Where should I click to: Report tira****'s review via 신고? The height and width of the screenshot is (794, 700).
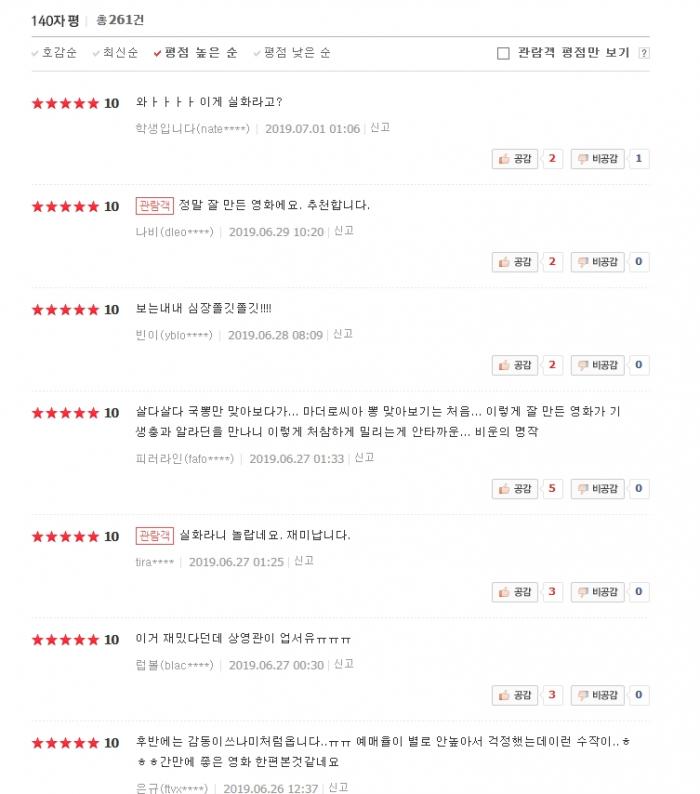(304, 561)
